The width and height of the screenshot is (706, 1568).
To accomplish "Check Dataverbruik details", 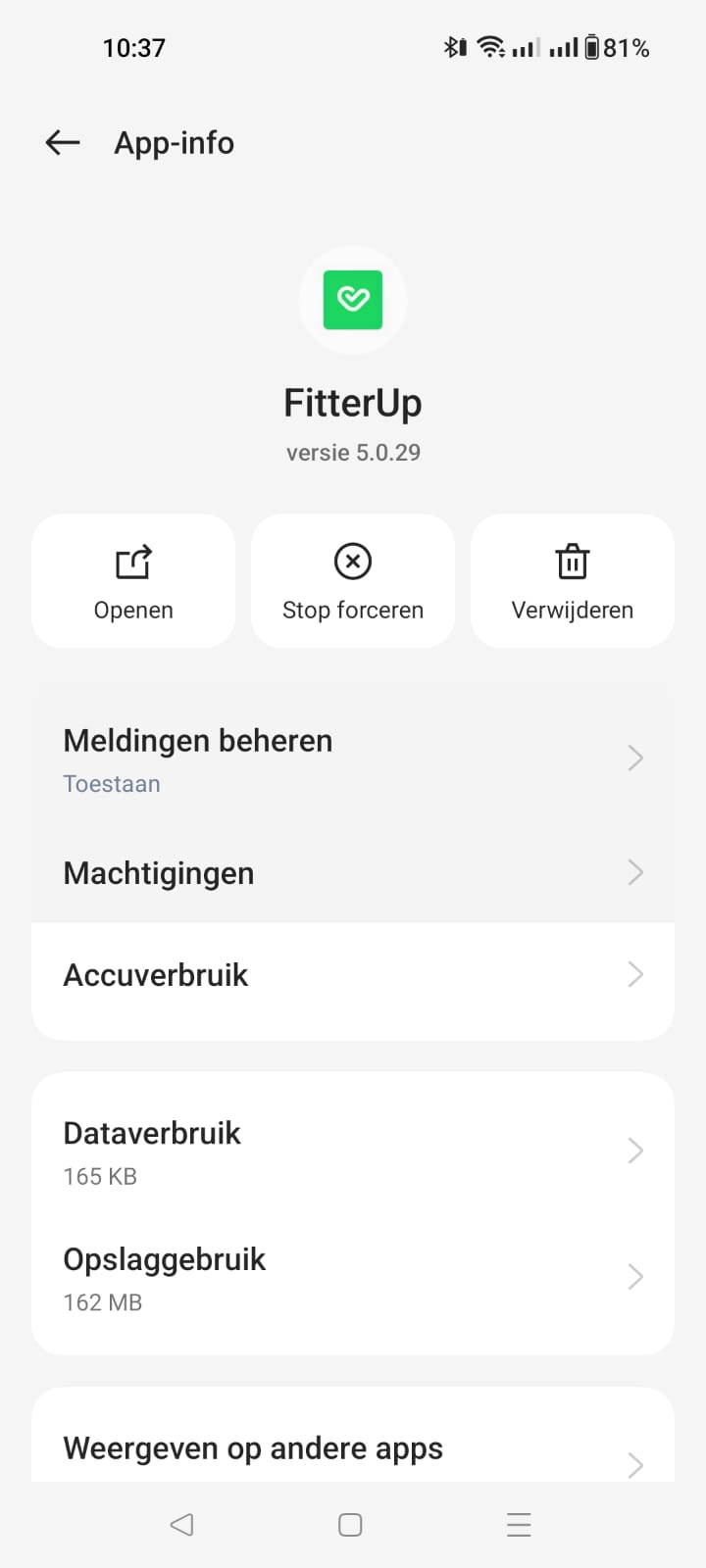I will [x=353, y=1151].
